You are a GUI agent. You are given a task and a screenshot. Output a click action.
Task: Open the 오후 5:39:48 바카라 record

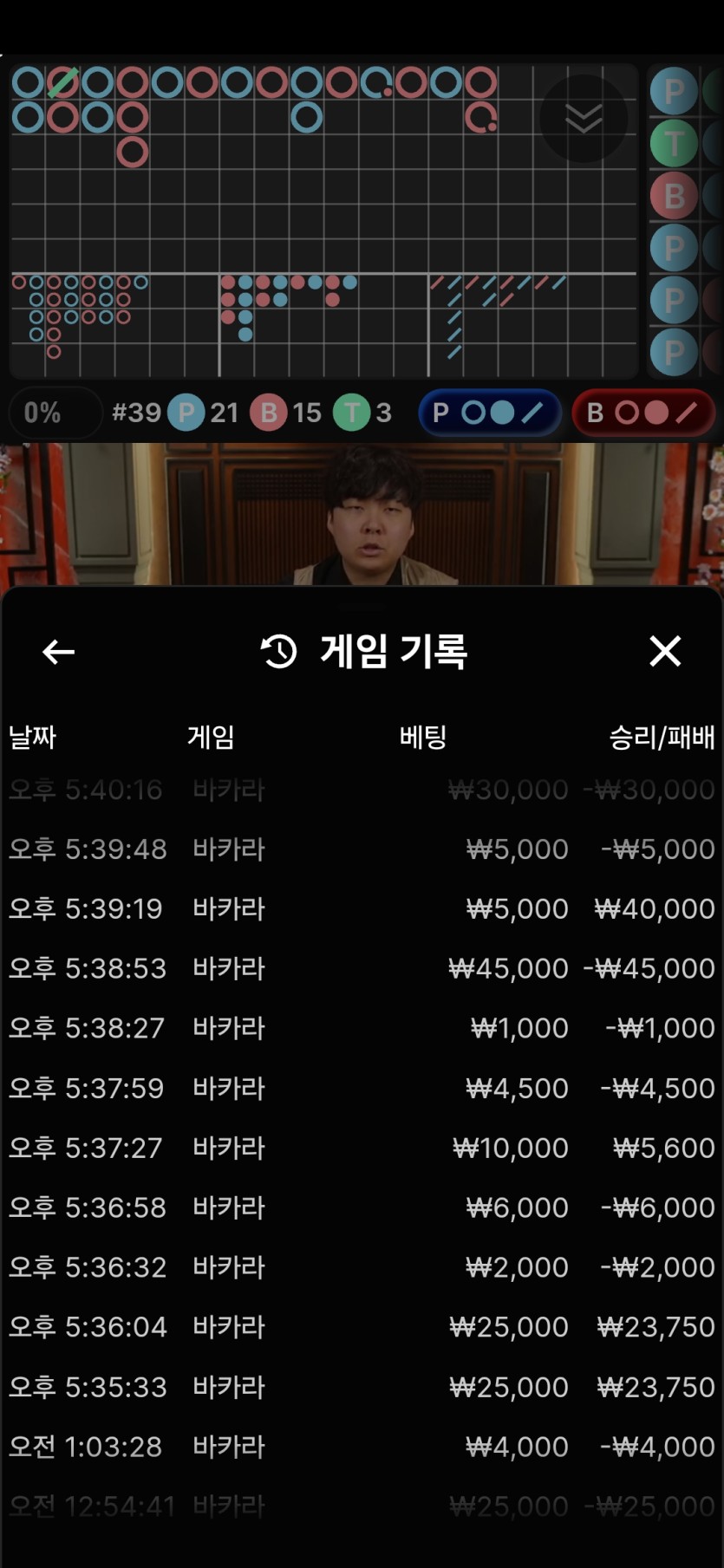362,849
